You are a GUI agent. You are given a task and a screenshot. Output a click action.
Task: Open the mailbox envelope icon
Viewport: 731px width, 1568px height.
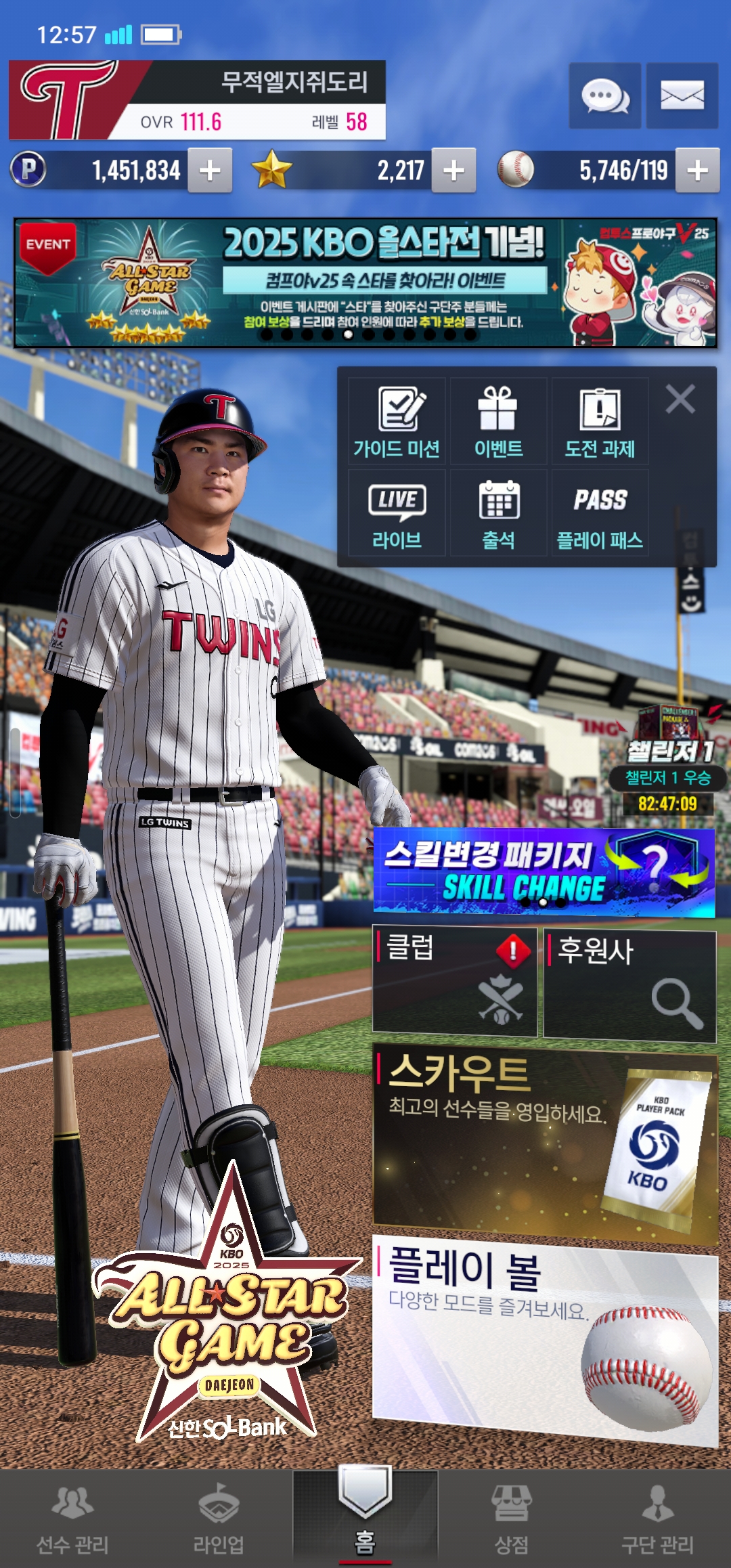point(682,96)
